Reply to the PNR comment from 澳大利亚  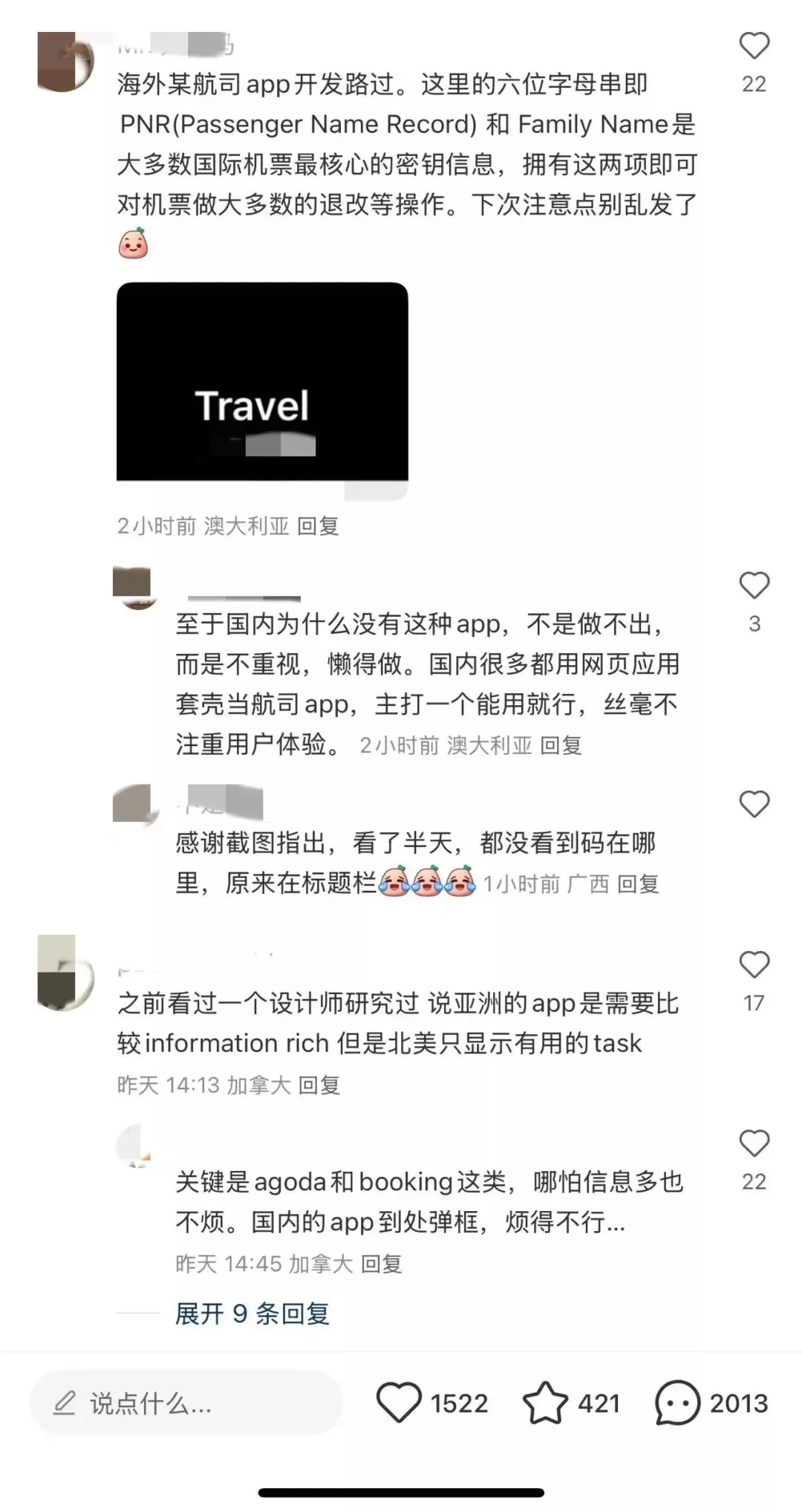coord(318,526)
